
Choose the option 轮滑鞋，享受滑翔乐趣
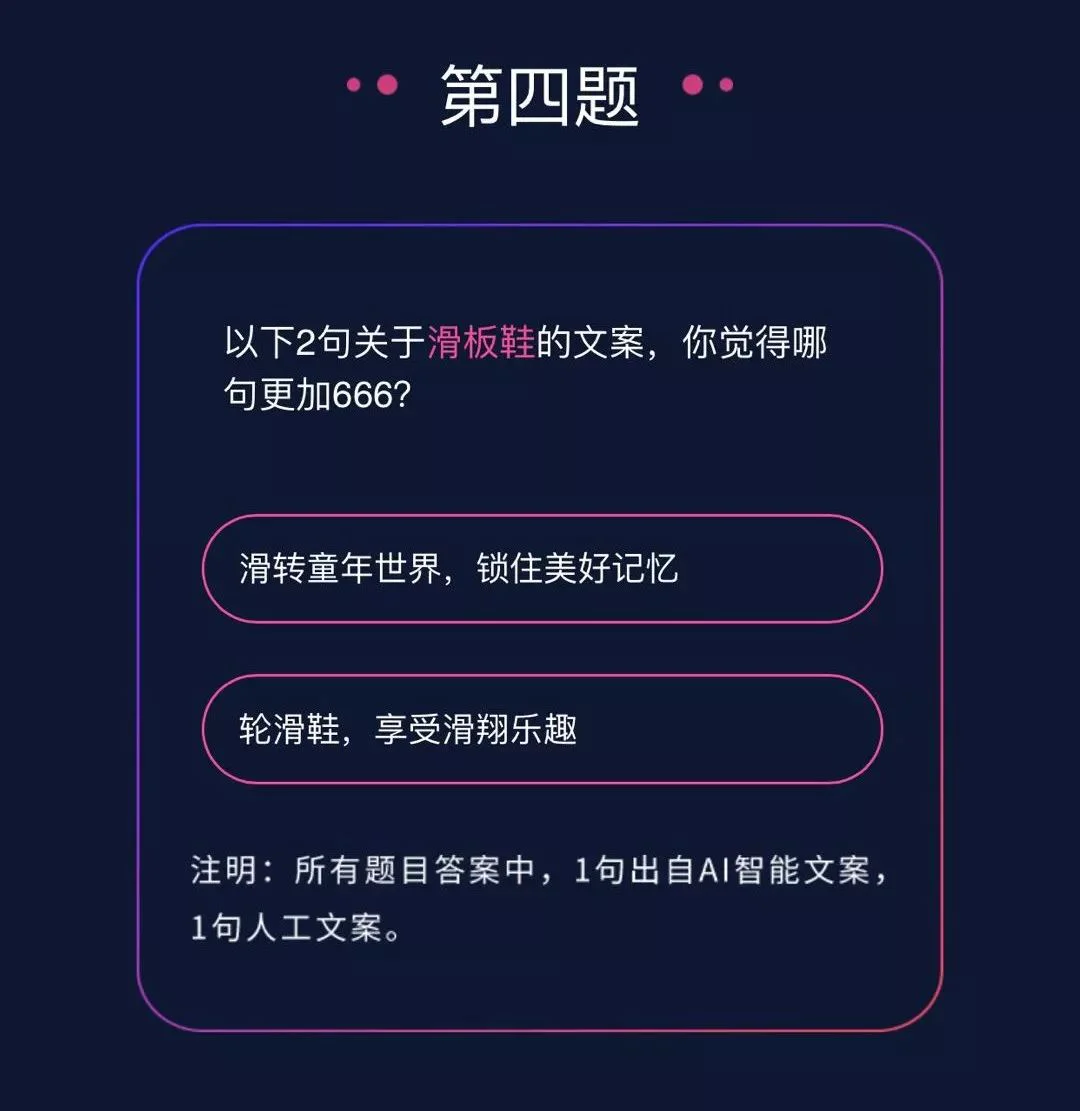coord(542,729)
